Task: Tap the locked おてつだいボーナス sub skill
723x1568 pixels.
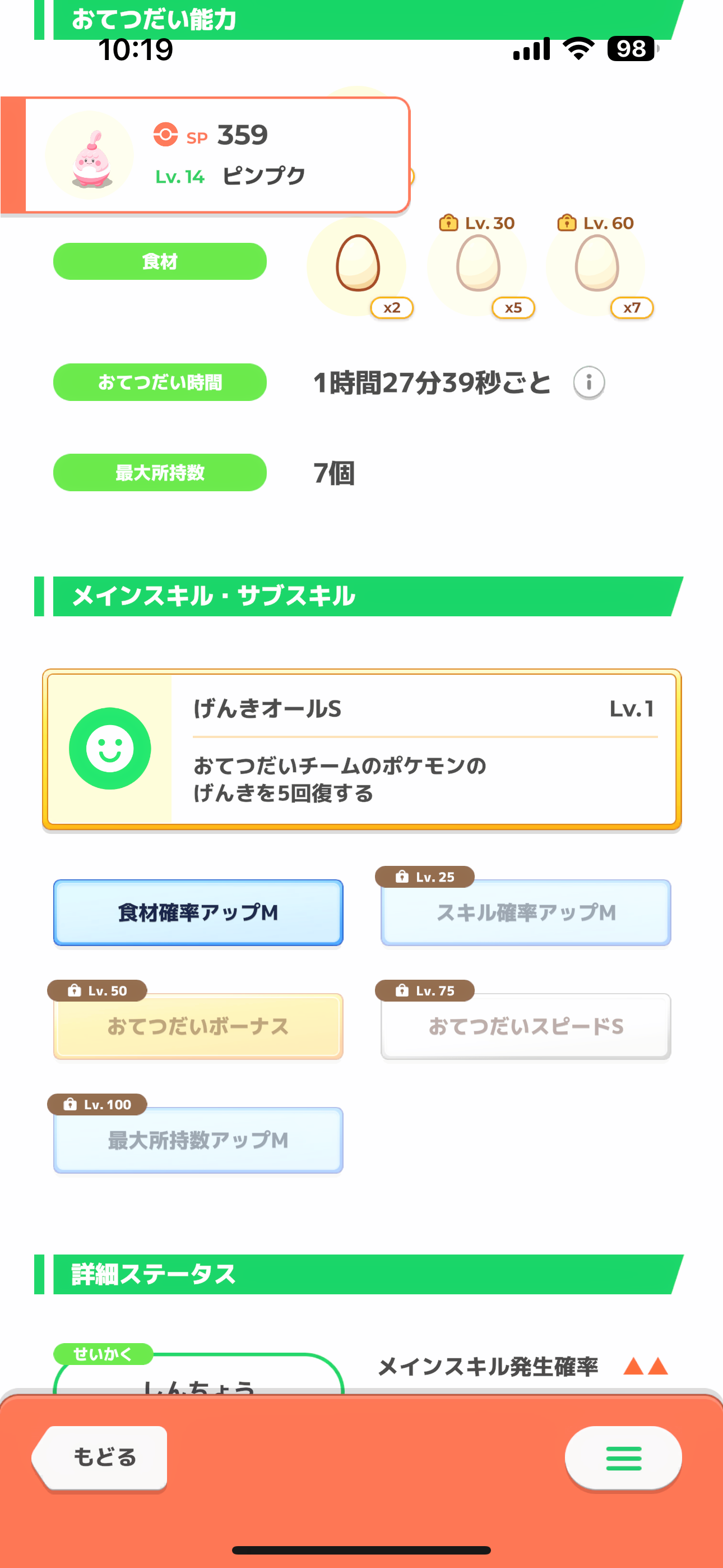Action: pos(198,1026)
